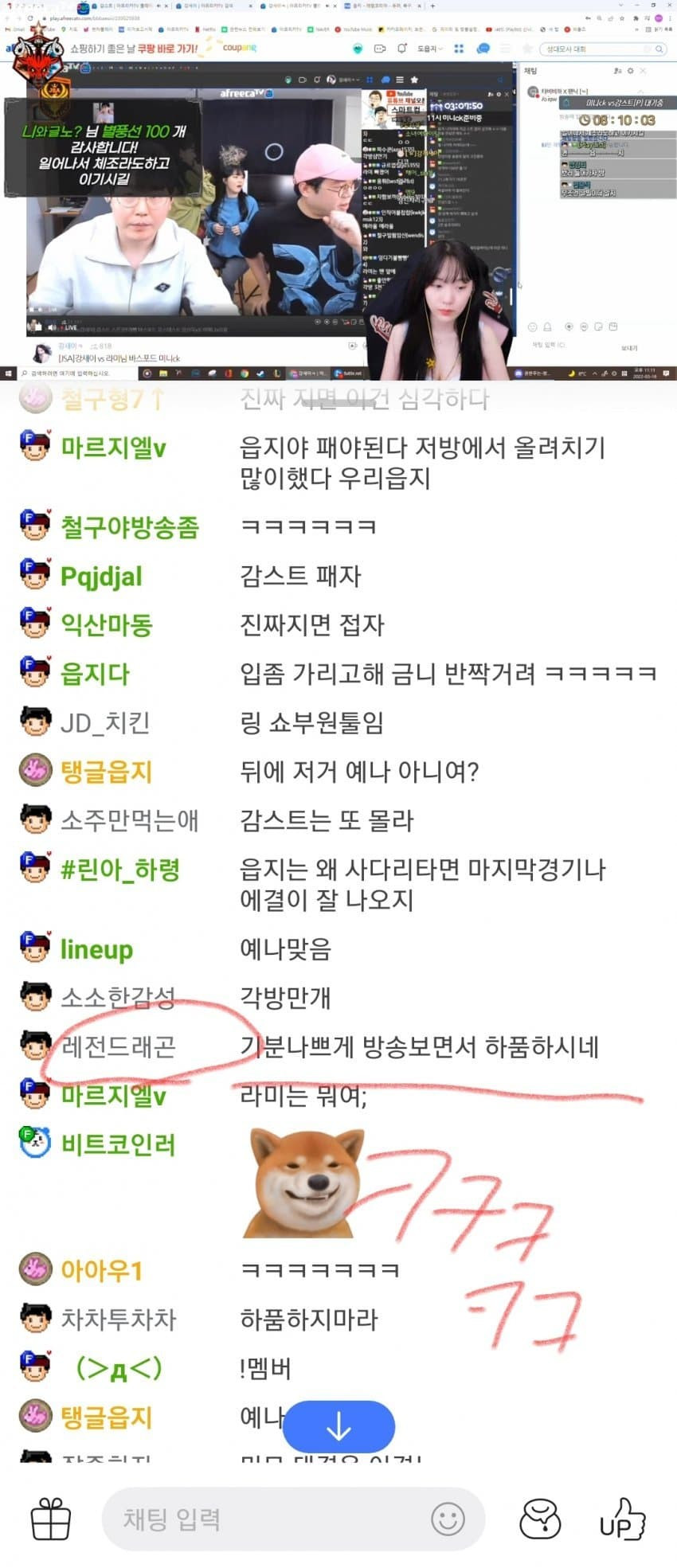The width and height of the screenshot is (677, 1568).
Task: Jump to the latest chat messages
Action: point(338,1426)
